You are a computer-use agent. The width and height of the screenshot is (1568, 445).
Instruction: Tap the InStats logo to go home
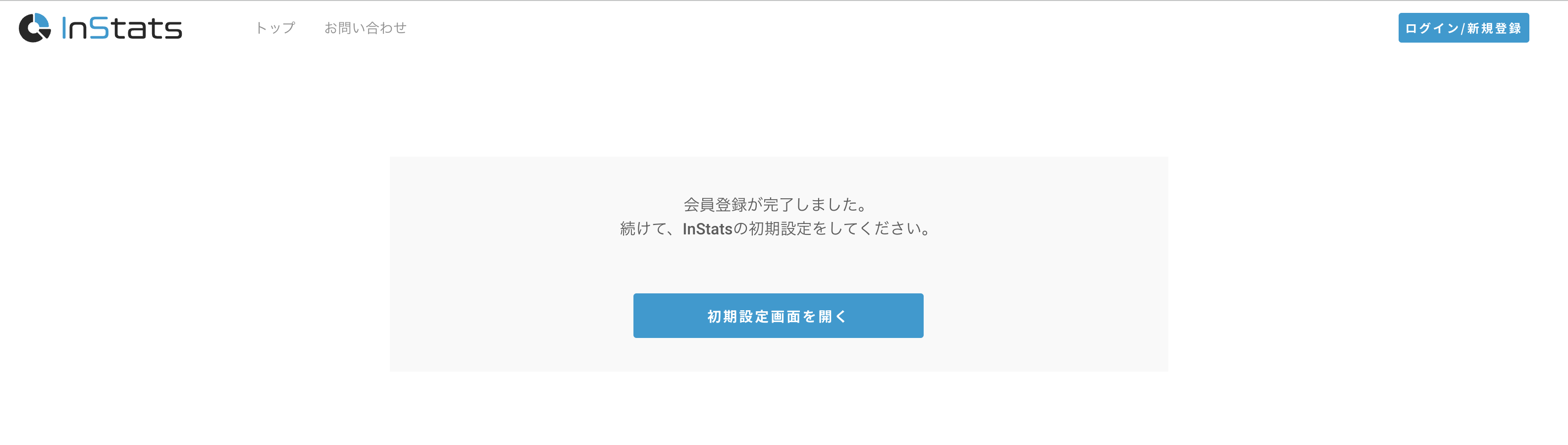101,28
